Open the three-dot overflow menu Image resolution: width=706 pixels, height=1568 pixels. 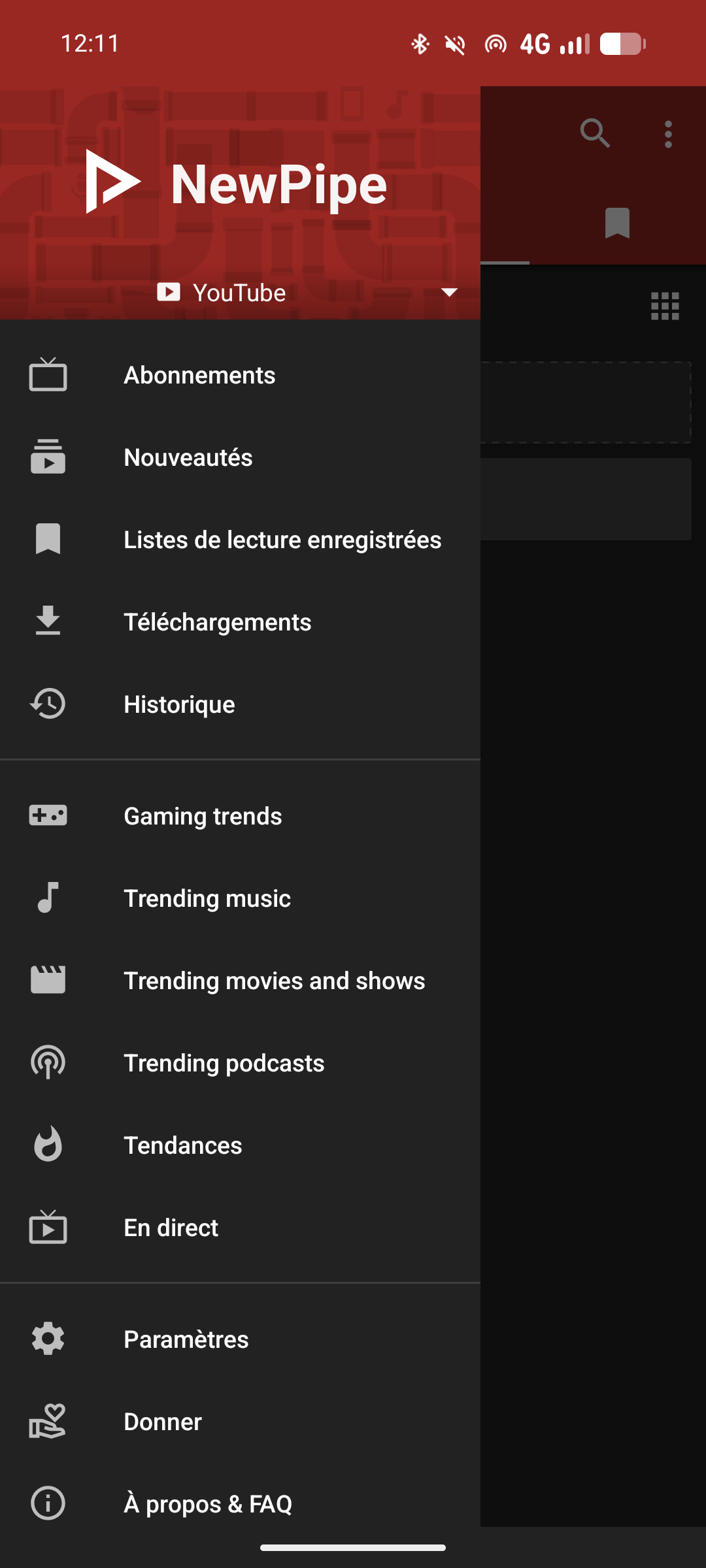[x=668, y=135]
